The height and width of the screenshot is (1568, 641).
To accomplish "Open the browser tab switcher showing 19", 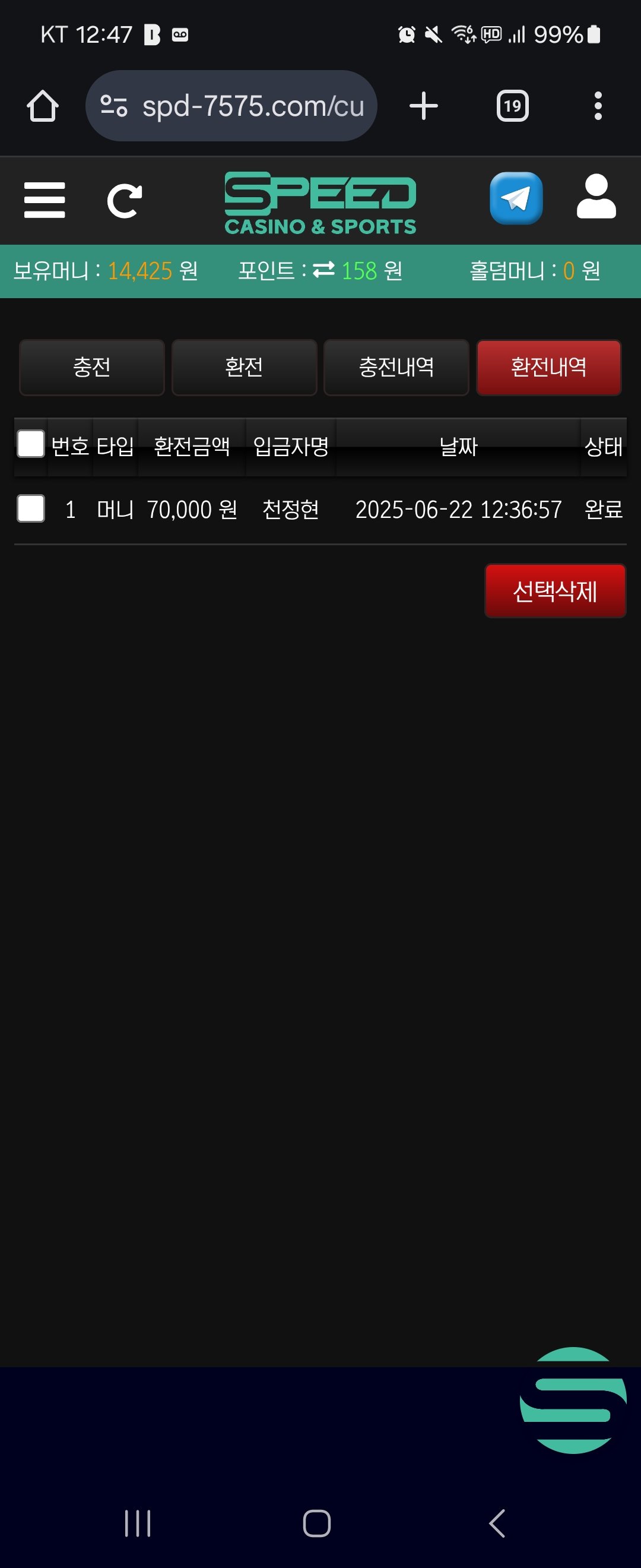I will coord(512,106).
